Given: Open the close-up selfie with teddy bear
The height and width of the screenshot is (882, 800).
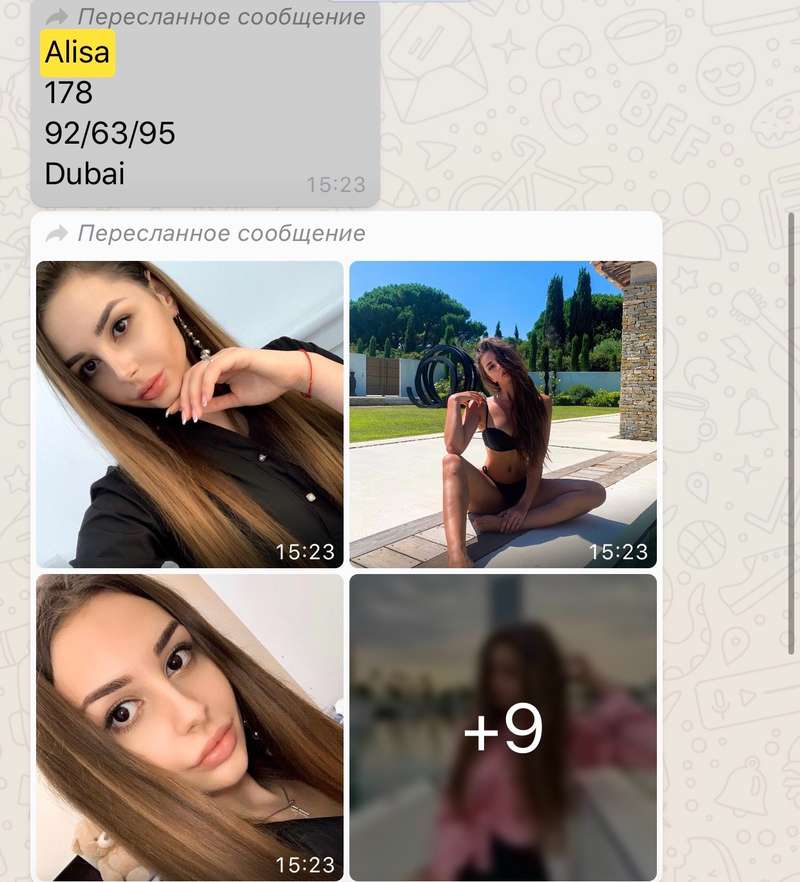Looking at the screenshot, I should point(190,728).
